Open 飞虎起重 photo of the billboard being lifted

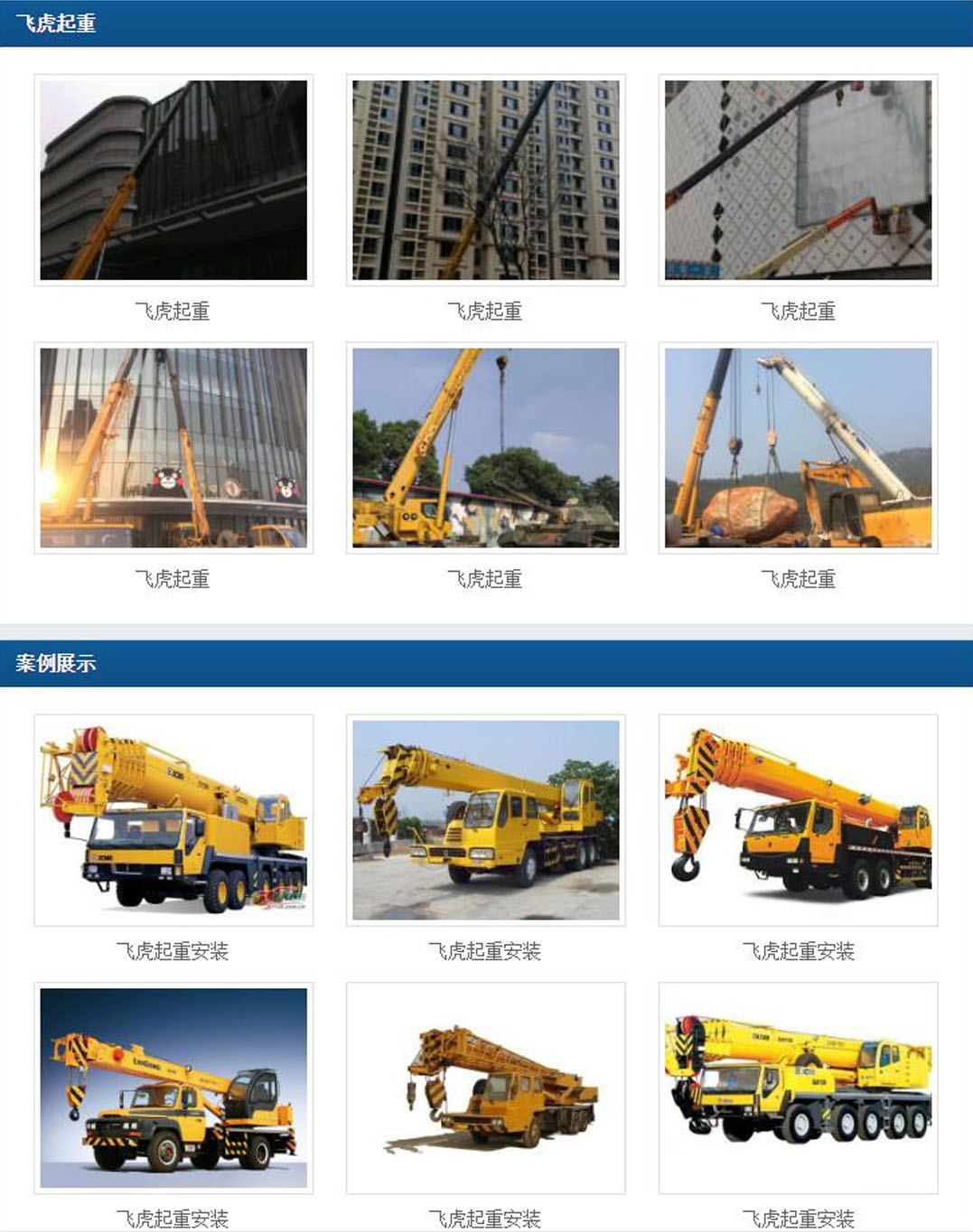798,181
